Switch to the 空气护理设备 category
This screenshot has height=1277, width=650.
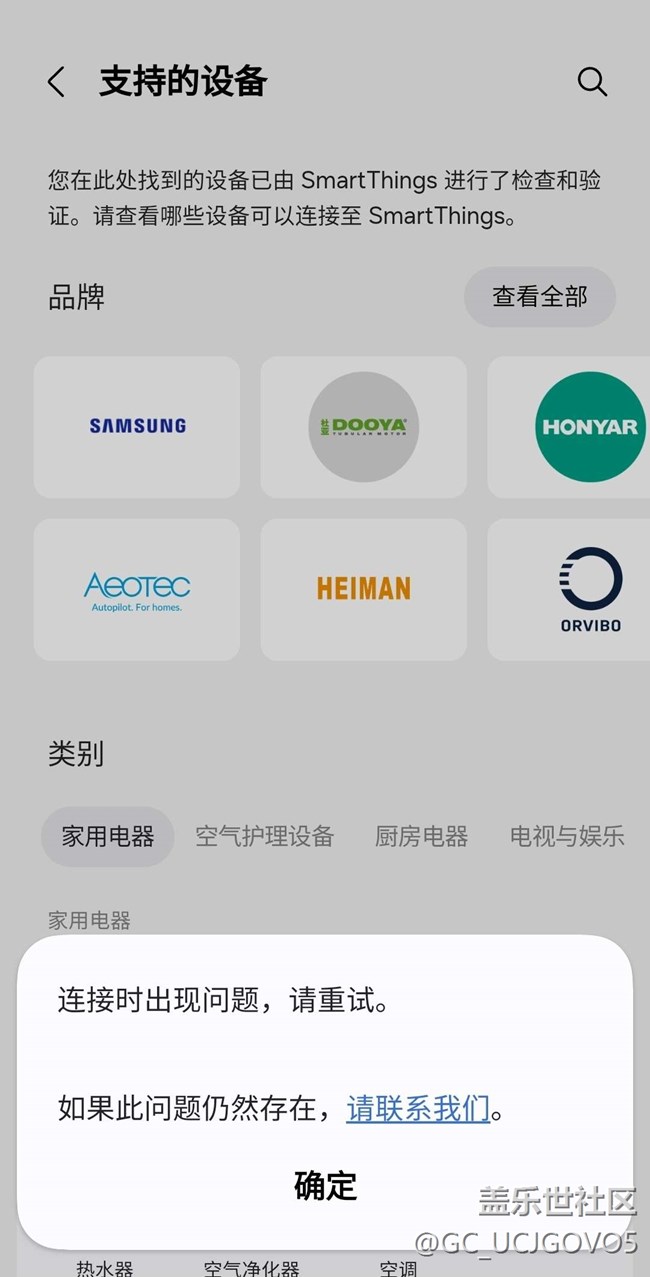point(264,836)
